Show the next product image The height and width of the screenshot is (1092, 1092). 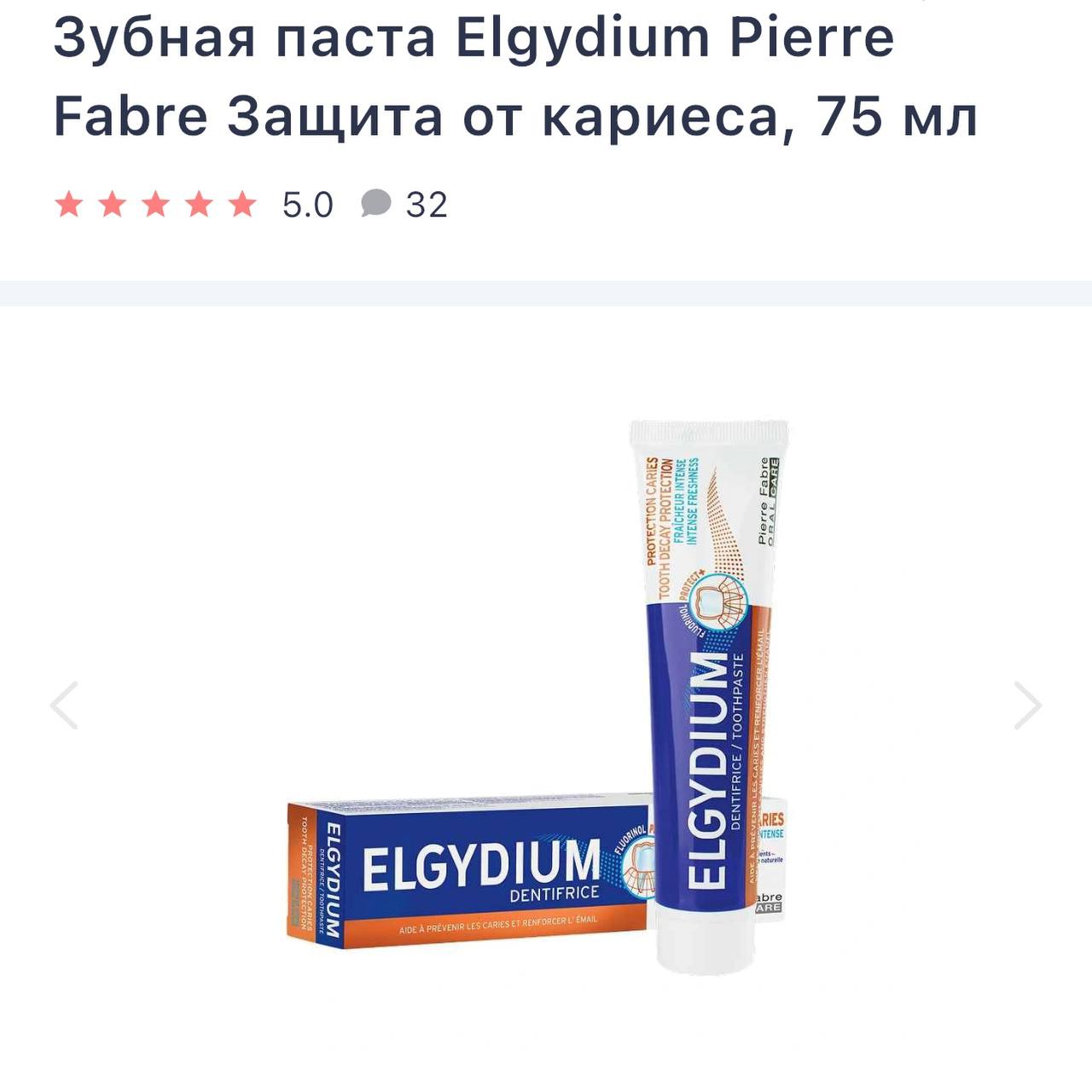tap(1027, 706)
